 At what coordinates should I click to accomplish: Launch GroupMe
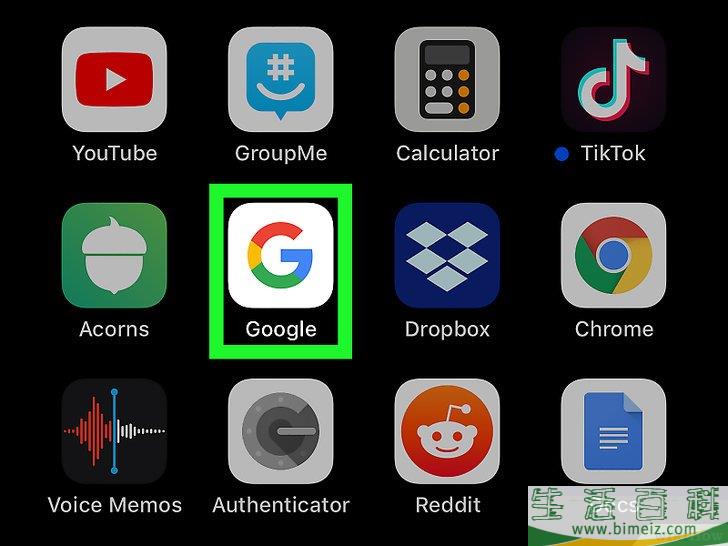(280, 79)
